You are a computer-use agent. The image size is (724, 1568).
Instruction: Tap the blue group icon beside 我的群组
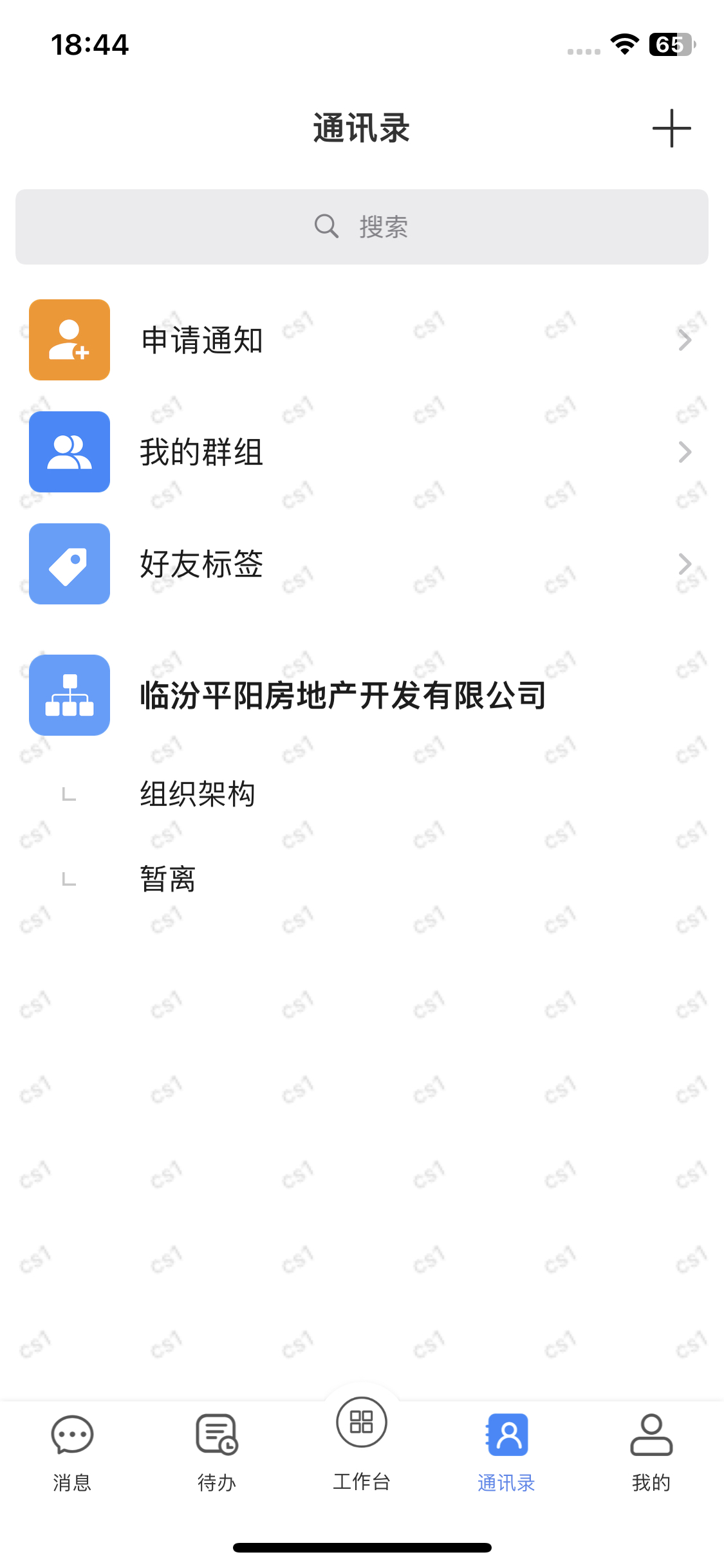69,451
